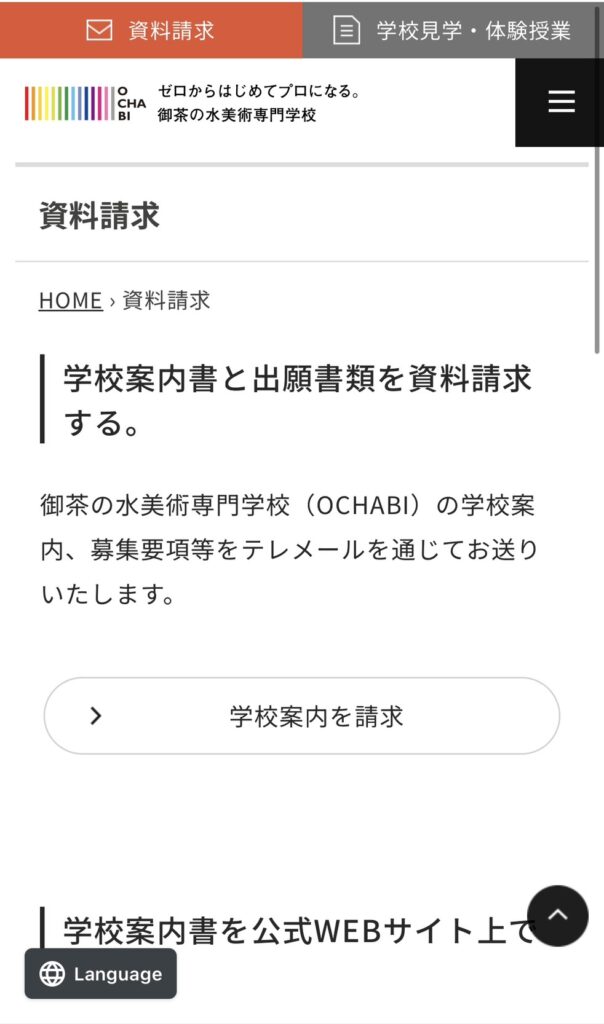Open the Language selector
Screen dimensions: 604x1024
[x=101, y=974]
